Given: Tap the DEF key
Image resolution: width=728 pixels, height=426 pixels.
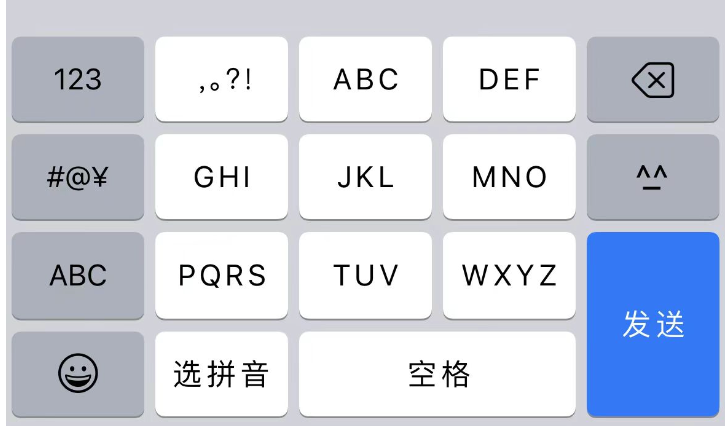Looking at the screenshot, I should point(509,79).
